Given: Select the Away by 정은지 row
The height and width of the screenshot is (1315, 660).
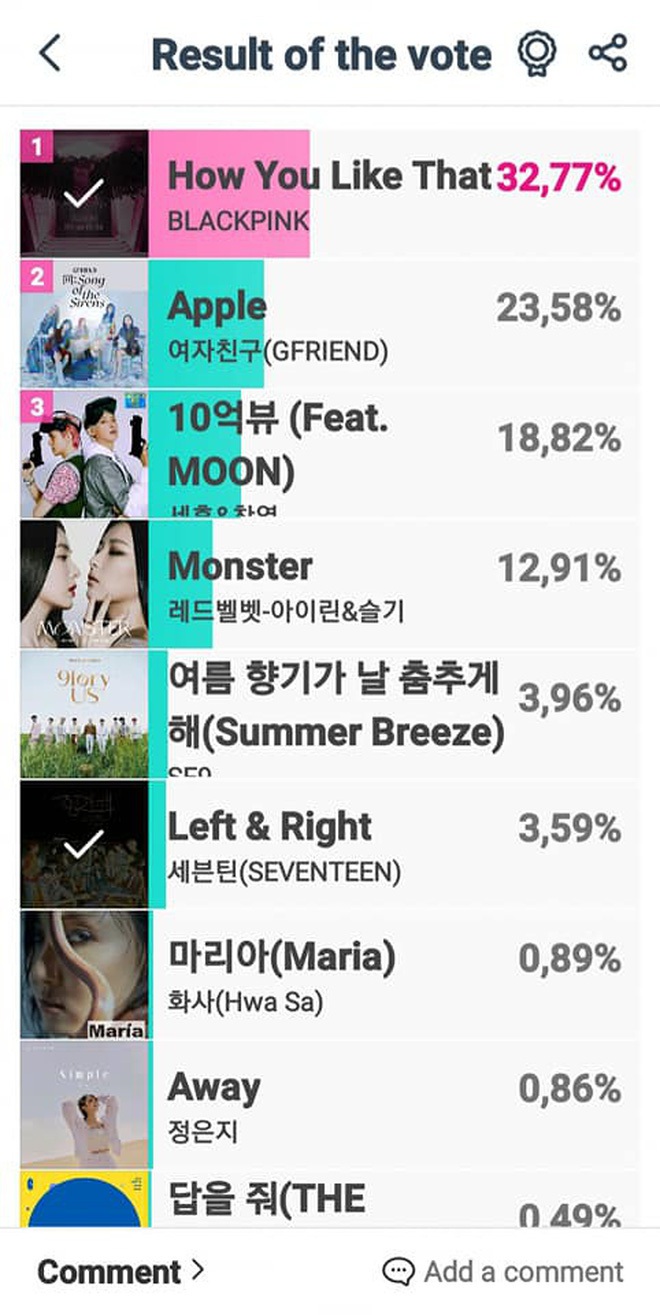Looking at the screenshot, I should coord(330,1104).
